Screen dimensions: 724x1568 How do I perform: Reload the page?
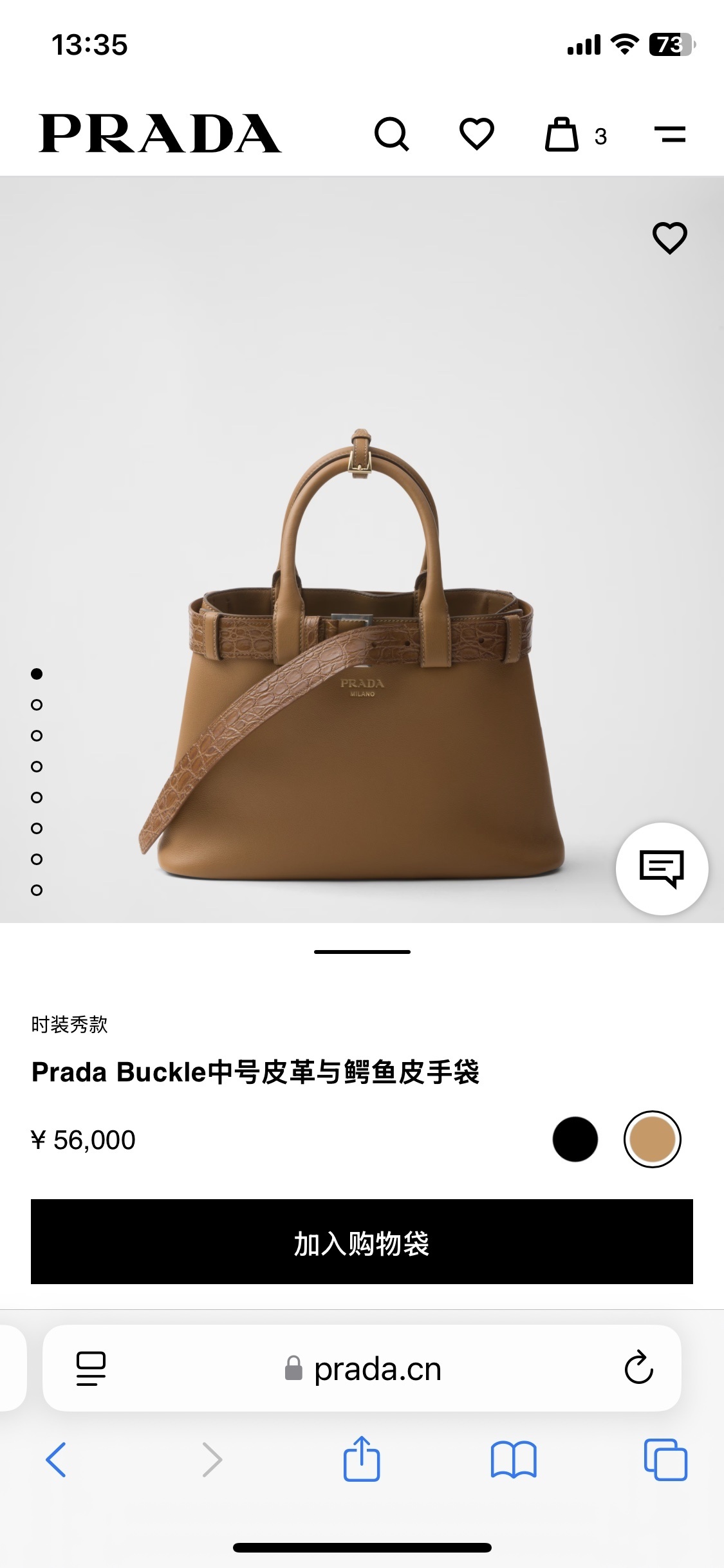pos(638,1368)
